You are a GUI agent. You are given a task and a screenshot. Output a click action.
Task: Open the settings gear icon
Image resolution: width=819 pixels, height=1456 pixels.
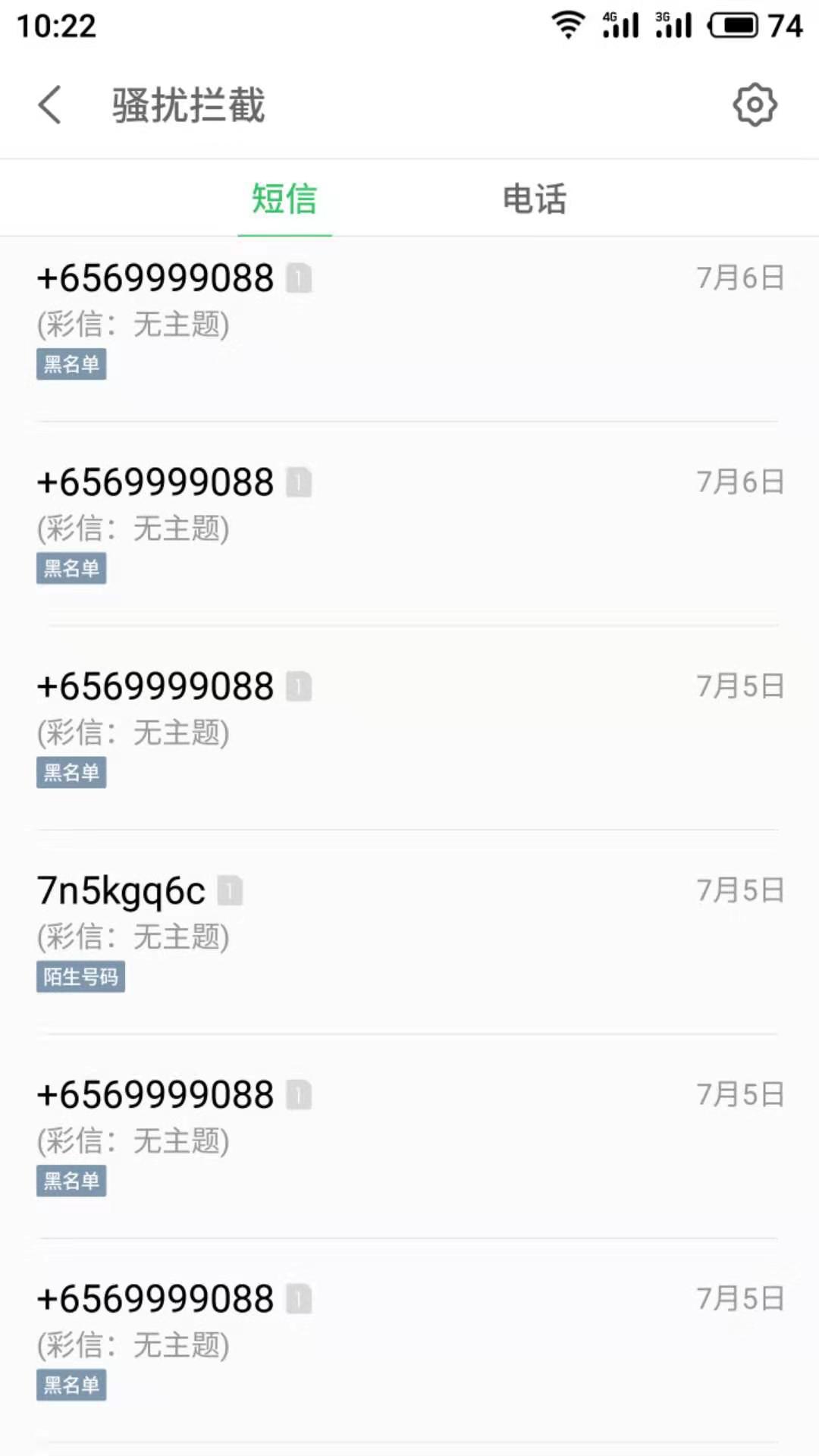coord(755,105)
